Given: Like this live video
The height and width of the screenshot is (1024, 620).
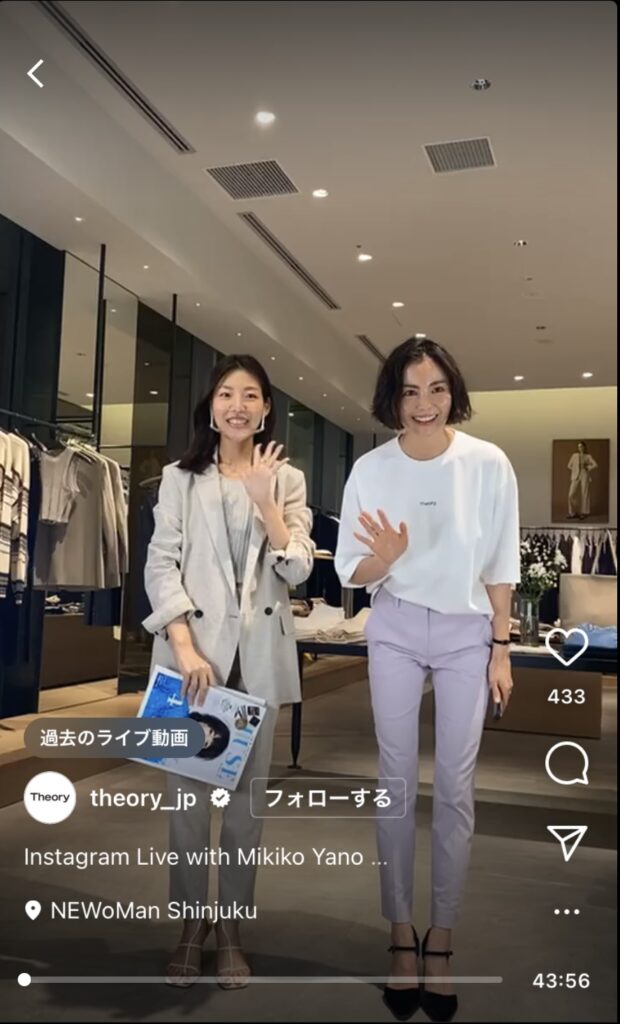Looking at the screenshot, I should (566, 647).
